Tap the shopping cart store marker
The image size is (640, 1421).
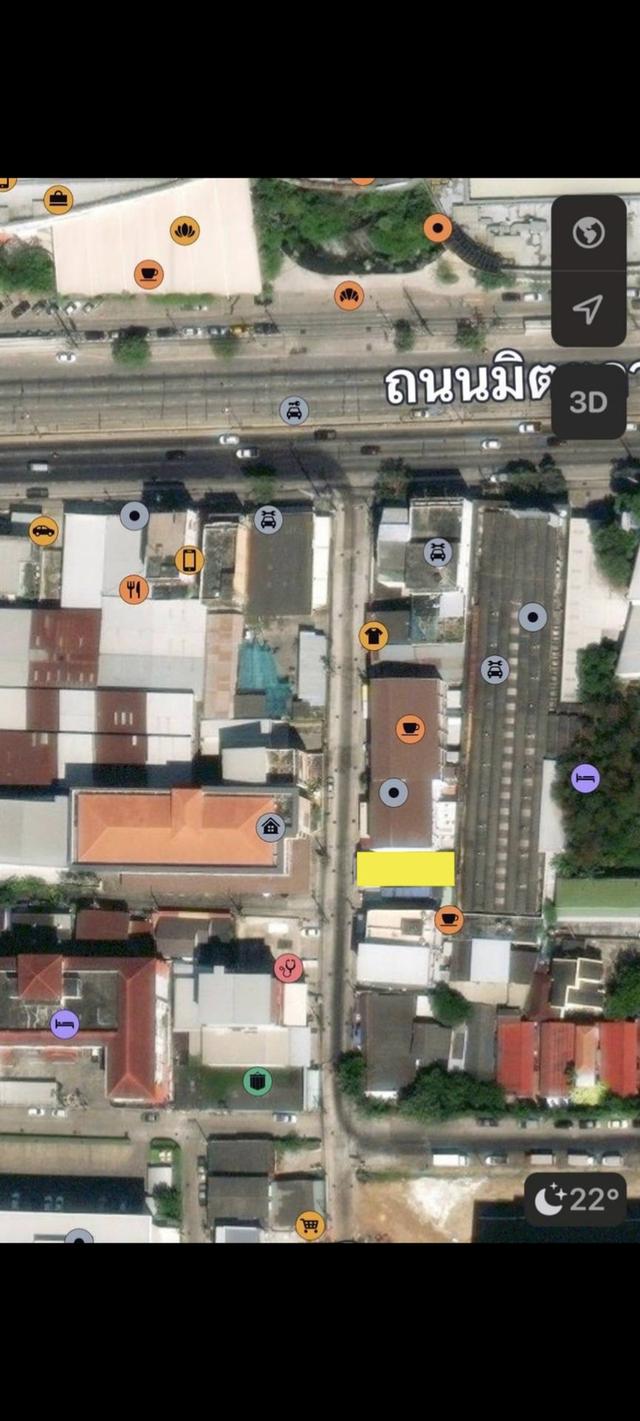310,1225
